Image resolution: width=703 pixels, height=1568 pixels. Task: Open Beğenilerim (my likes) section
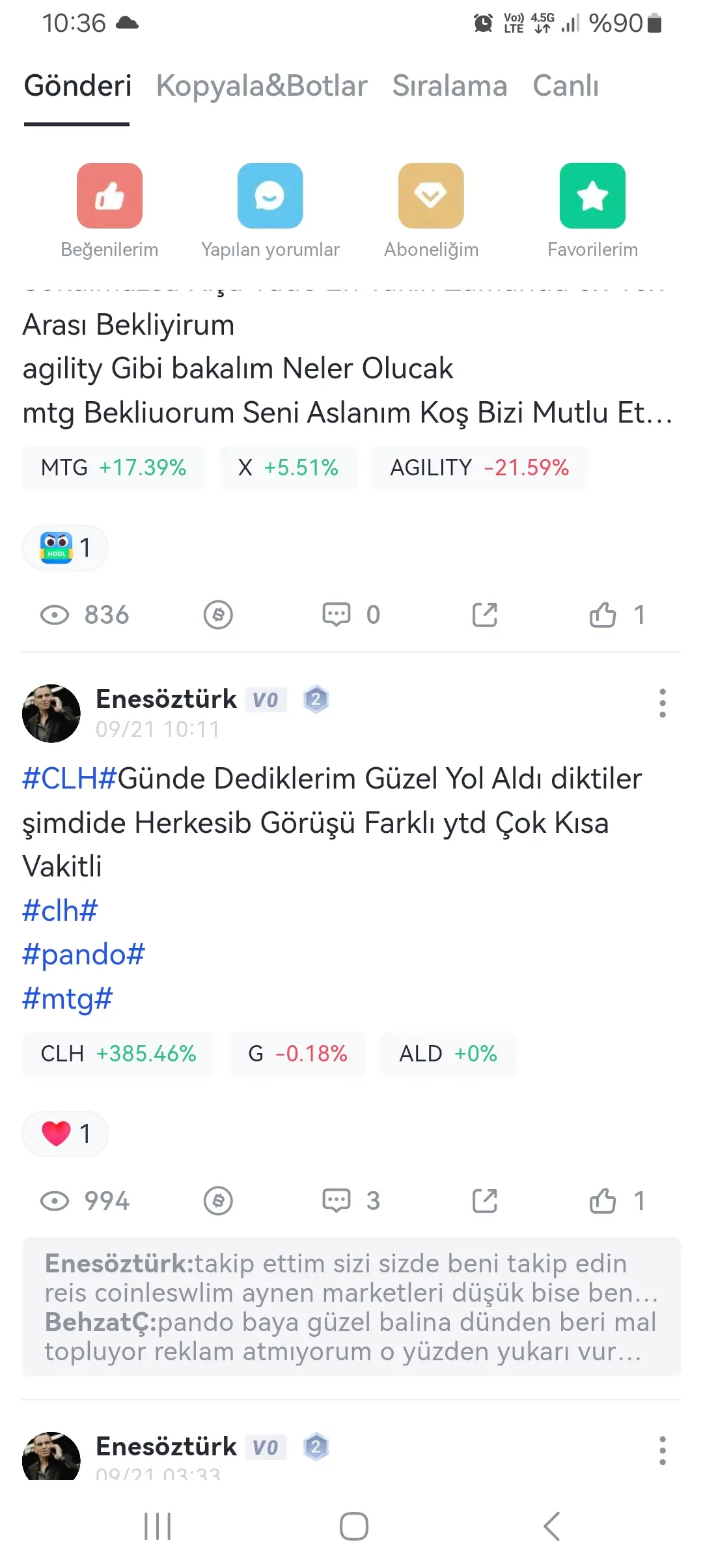[x=109, y=208]
